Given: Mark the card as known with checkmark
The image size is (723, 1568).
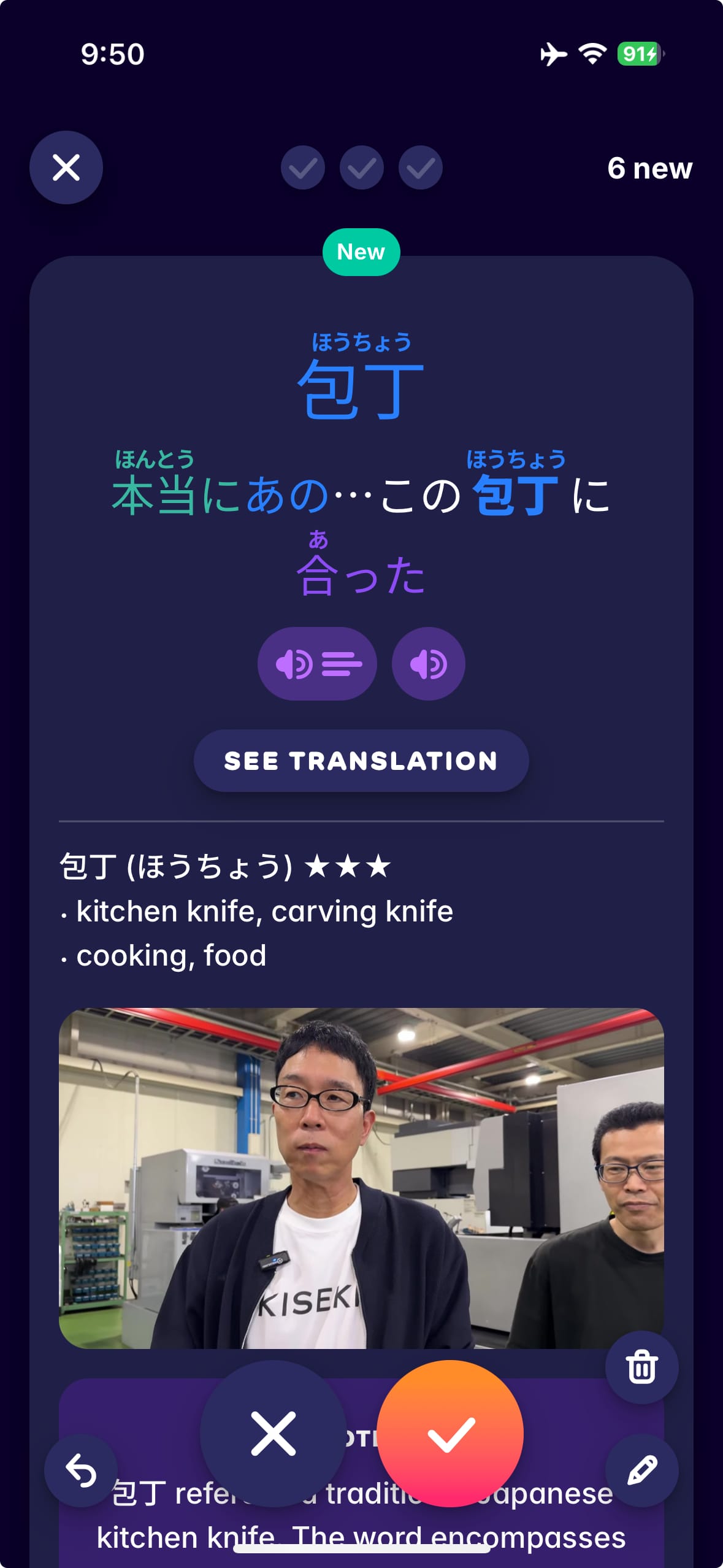Looking at the screenshot, I should click(x=450, y=1433).
